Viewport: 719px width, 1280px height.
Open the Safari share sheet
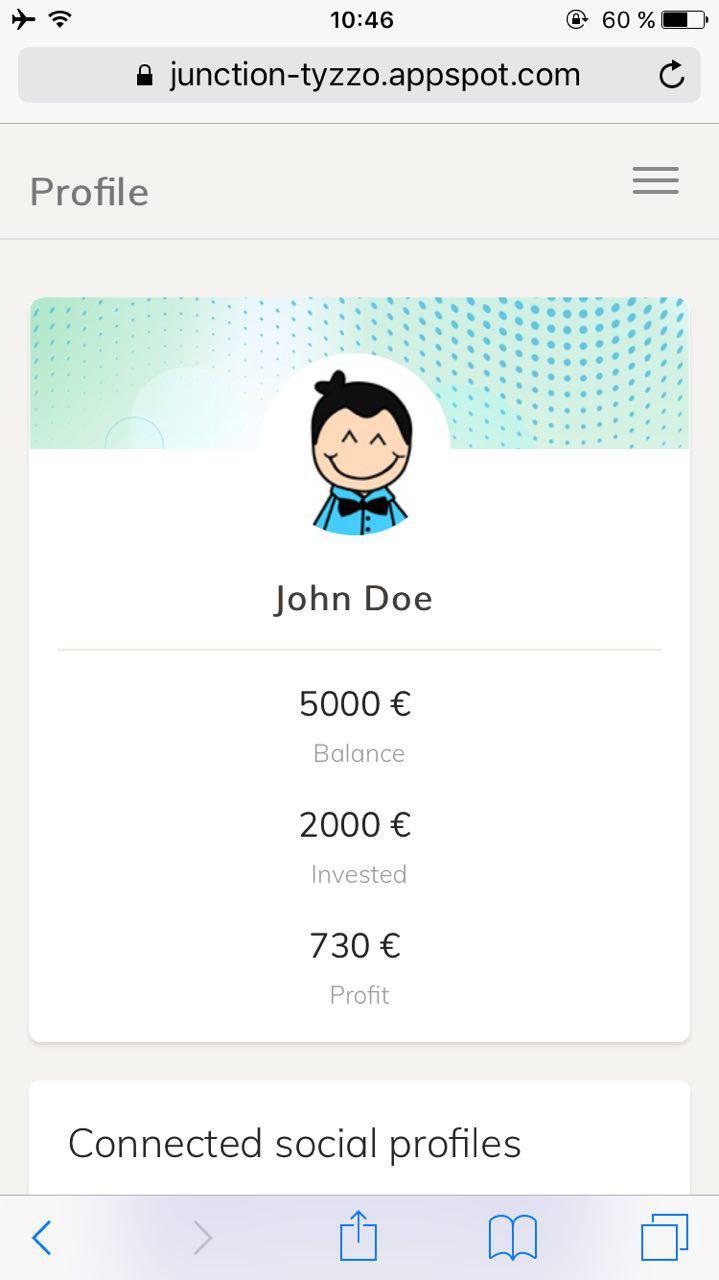click(359, 1238)
